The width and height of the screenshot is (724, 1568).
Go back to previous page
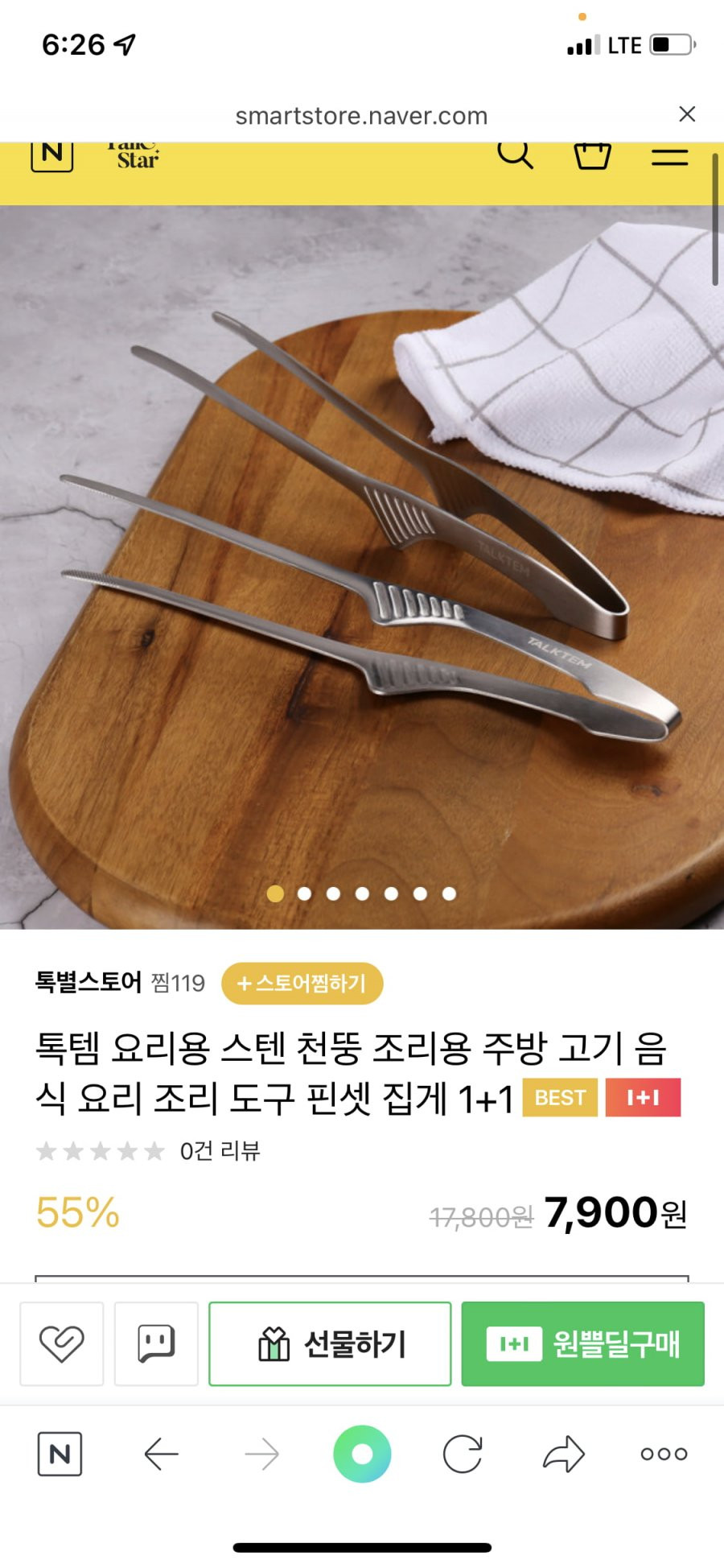pyautogui.click(x=161, y=1454)
